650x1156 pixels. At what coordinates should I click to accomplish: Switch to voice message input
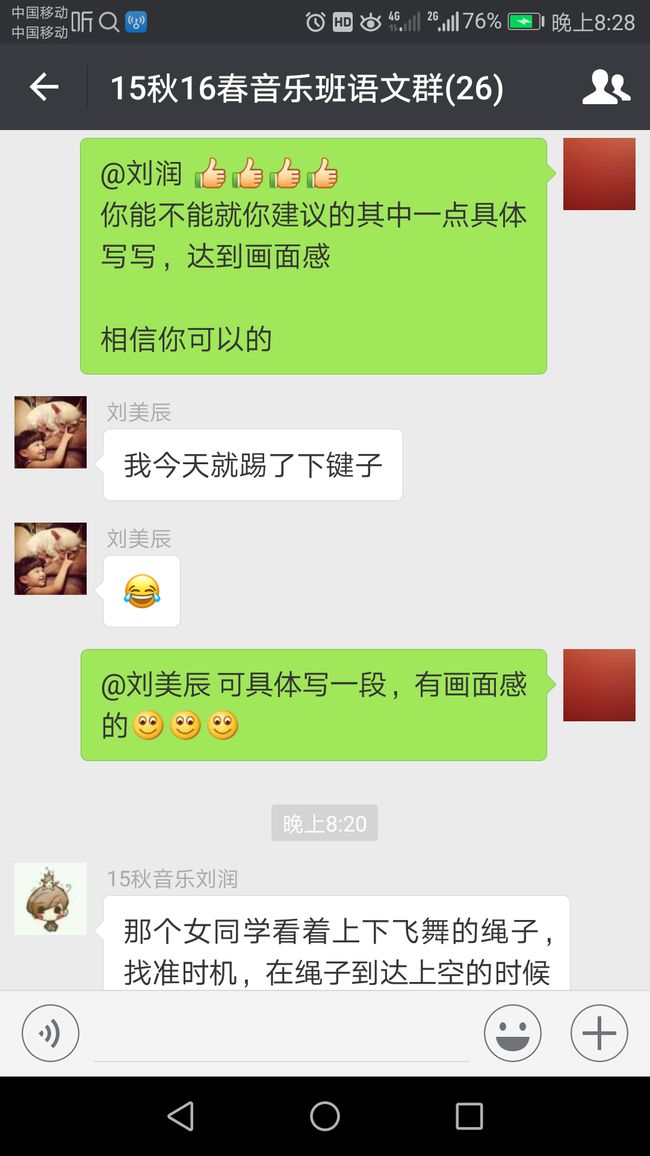(x=50, y=1034)
